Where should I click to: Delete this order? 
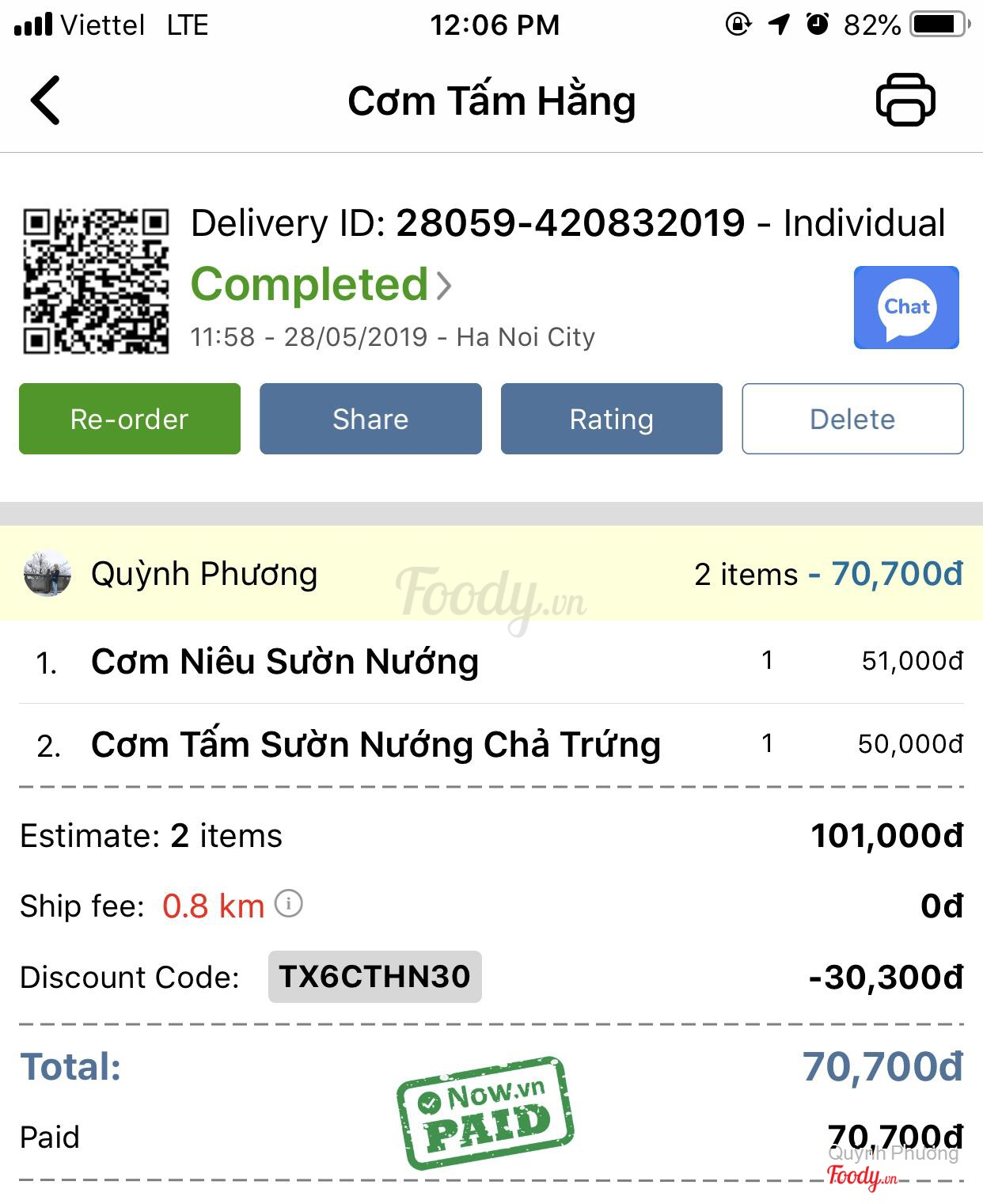point(852,419)
